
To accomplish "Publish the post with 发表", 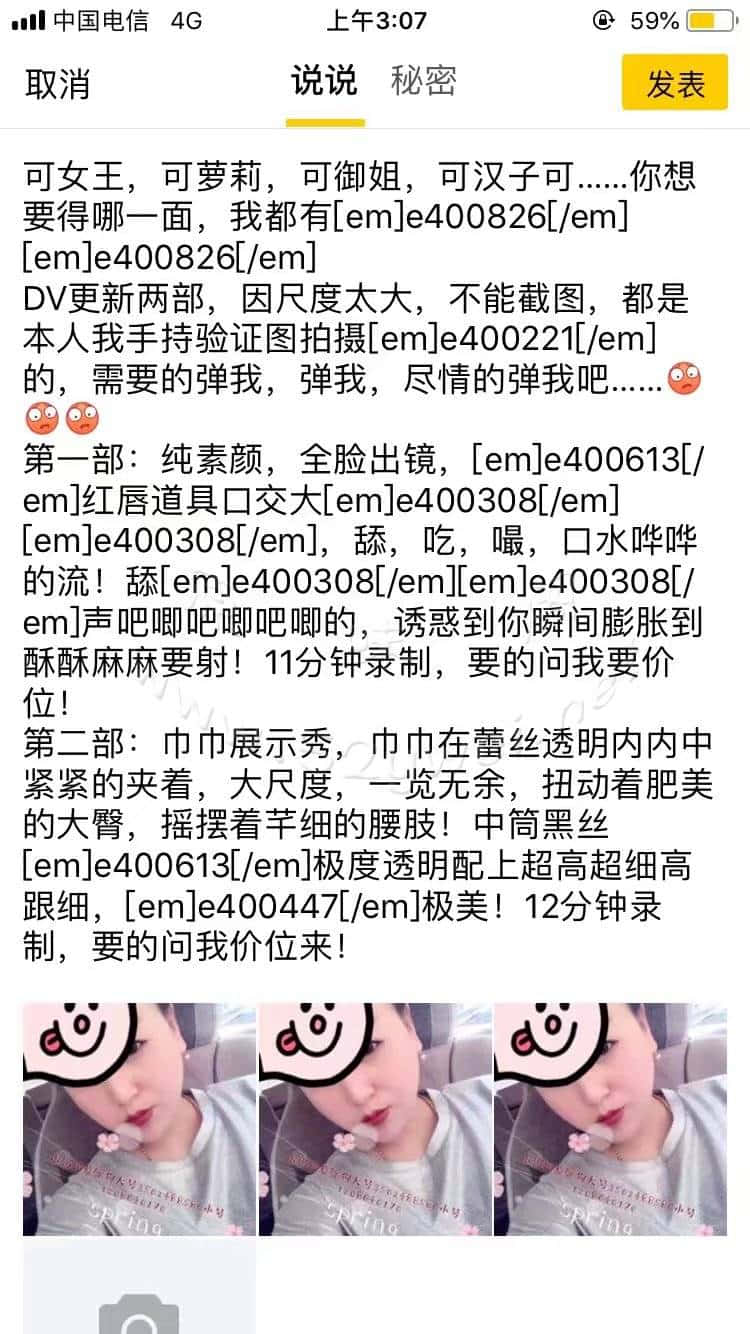I will [675, 83].
